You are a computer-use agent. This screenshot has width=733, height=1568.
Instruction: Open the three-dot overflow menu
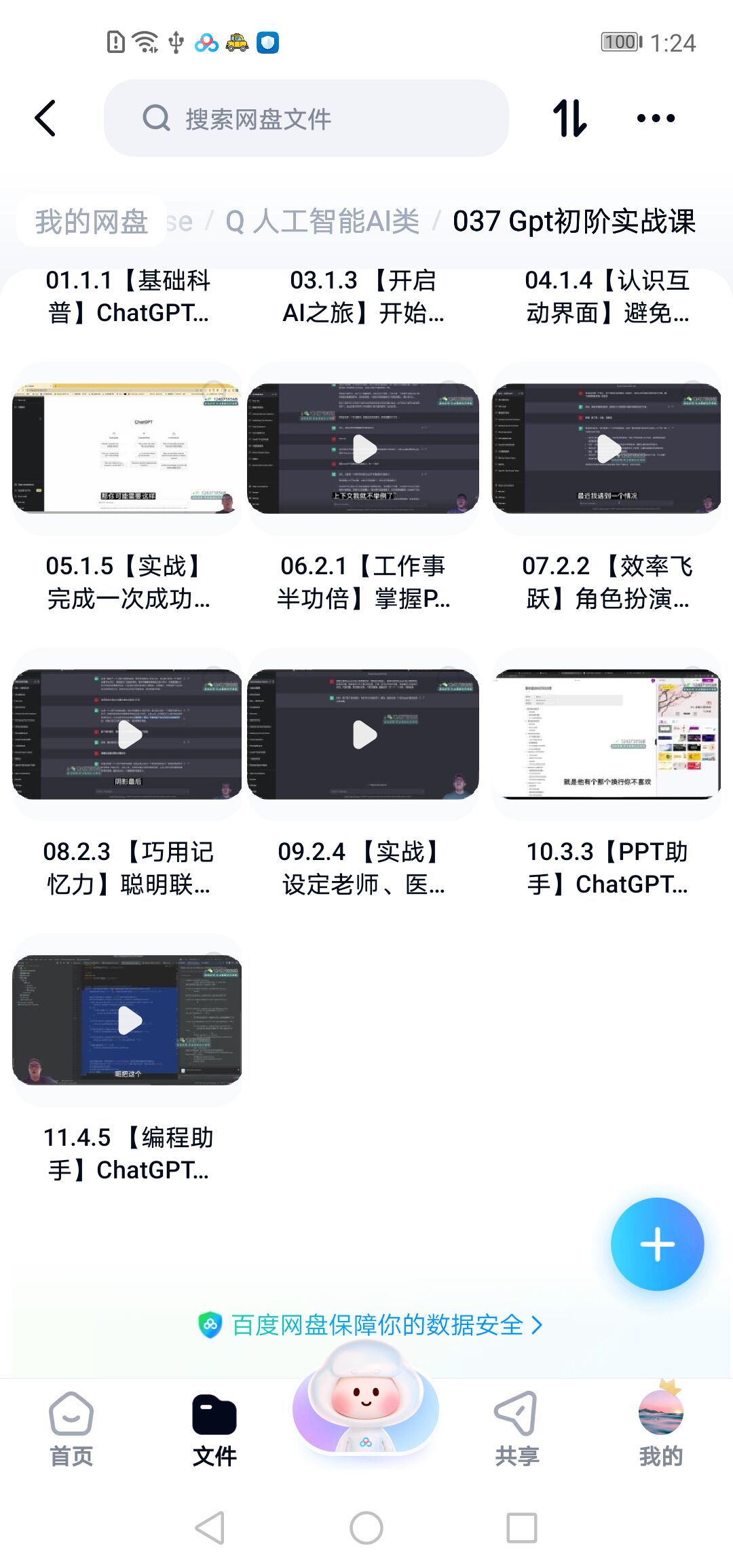[x=656, y=118]
